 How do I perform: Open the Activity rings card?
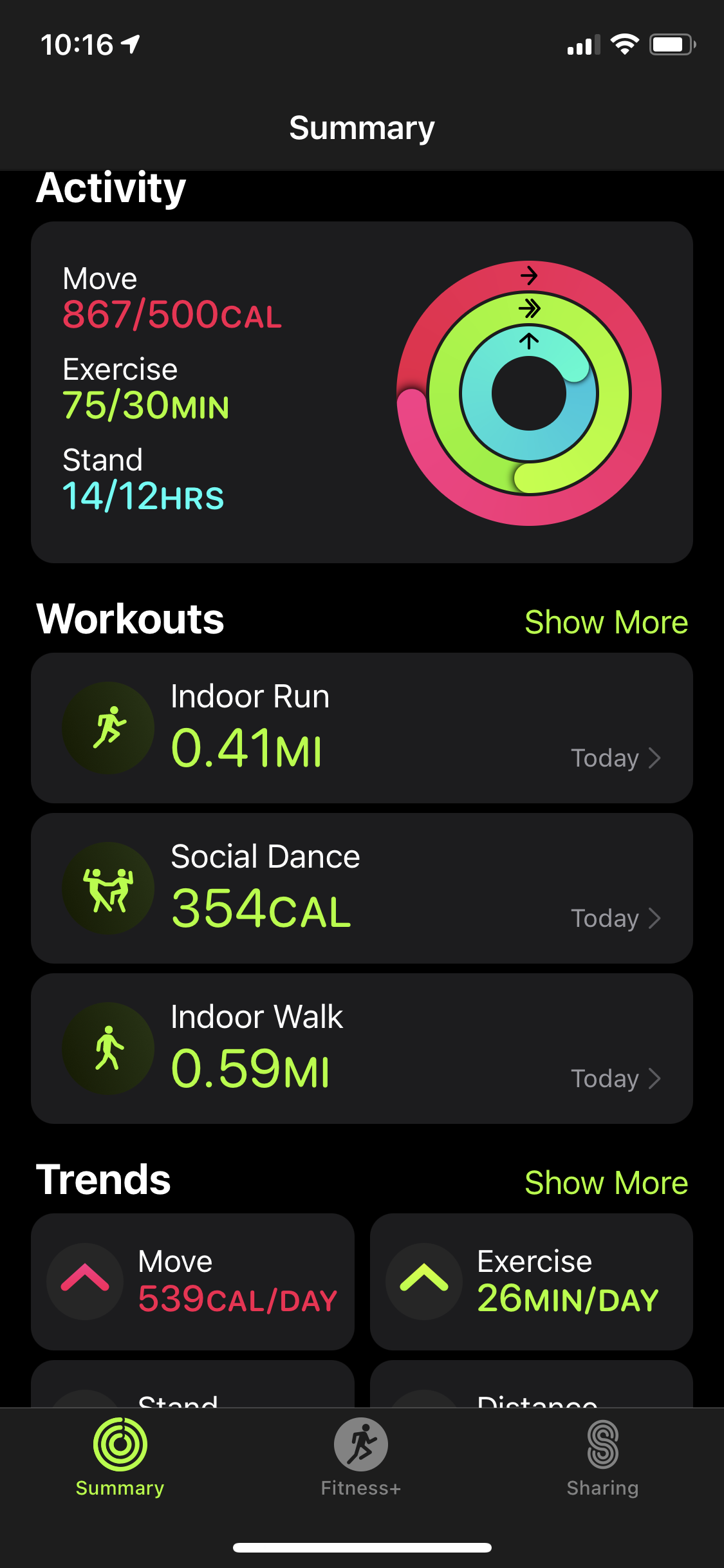click(362, 392)
